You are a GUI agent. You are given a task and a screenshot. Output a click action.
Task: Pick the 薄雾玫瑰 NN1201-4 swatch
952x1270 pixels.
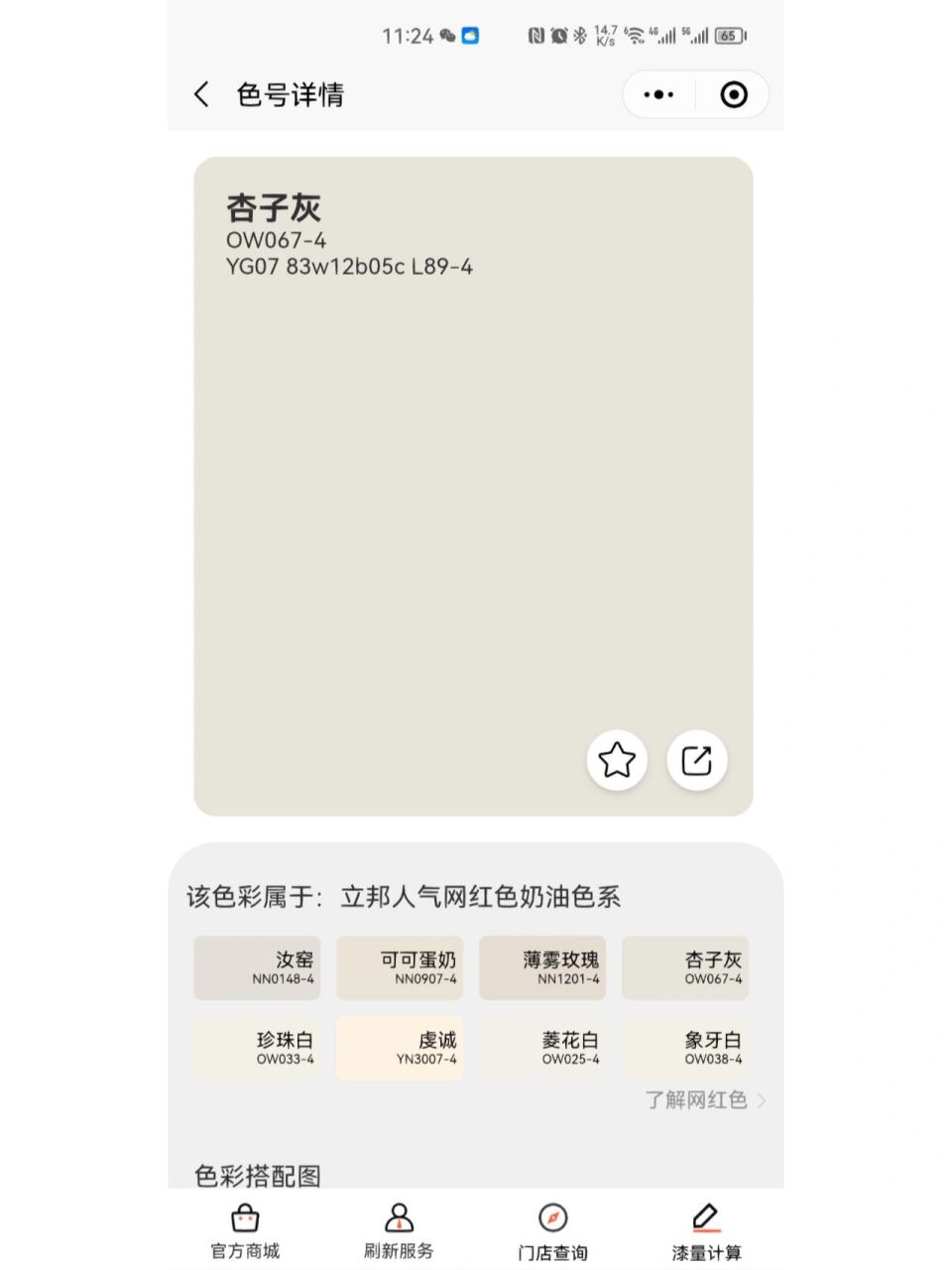(x=543, y=966)
